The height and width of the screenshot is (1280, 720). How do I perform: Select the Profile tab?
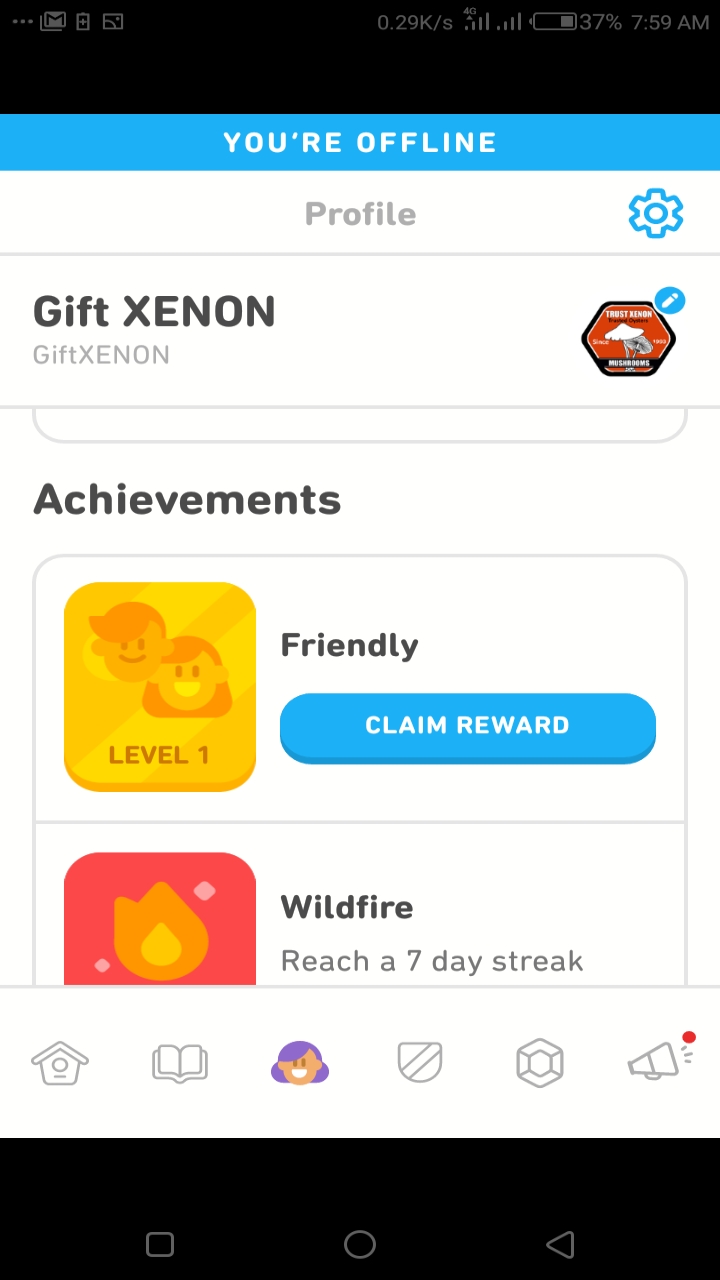tap(300, 1062)
